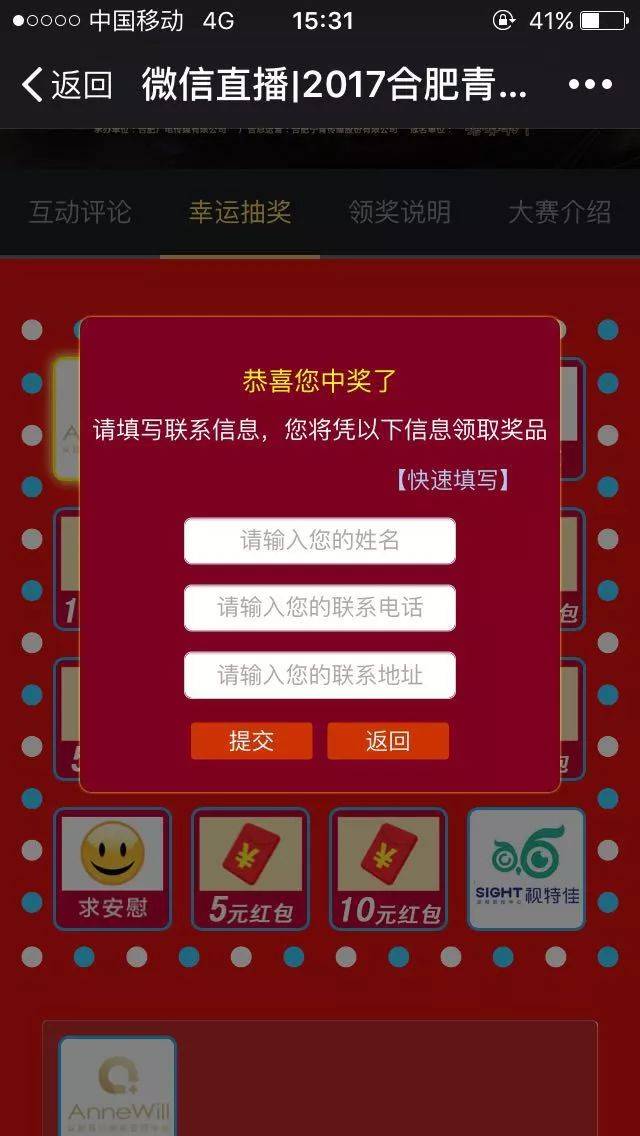The width and height of the screenshot is (640, 1136).
Task: Switch to the 大赛介绍 tab
Action: click(x=560, y=212)
